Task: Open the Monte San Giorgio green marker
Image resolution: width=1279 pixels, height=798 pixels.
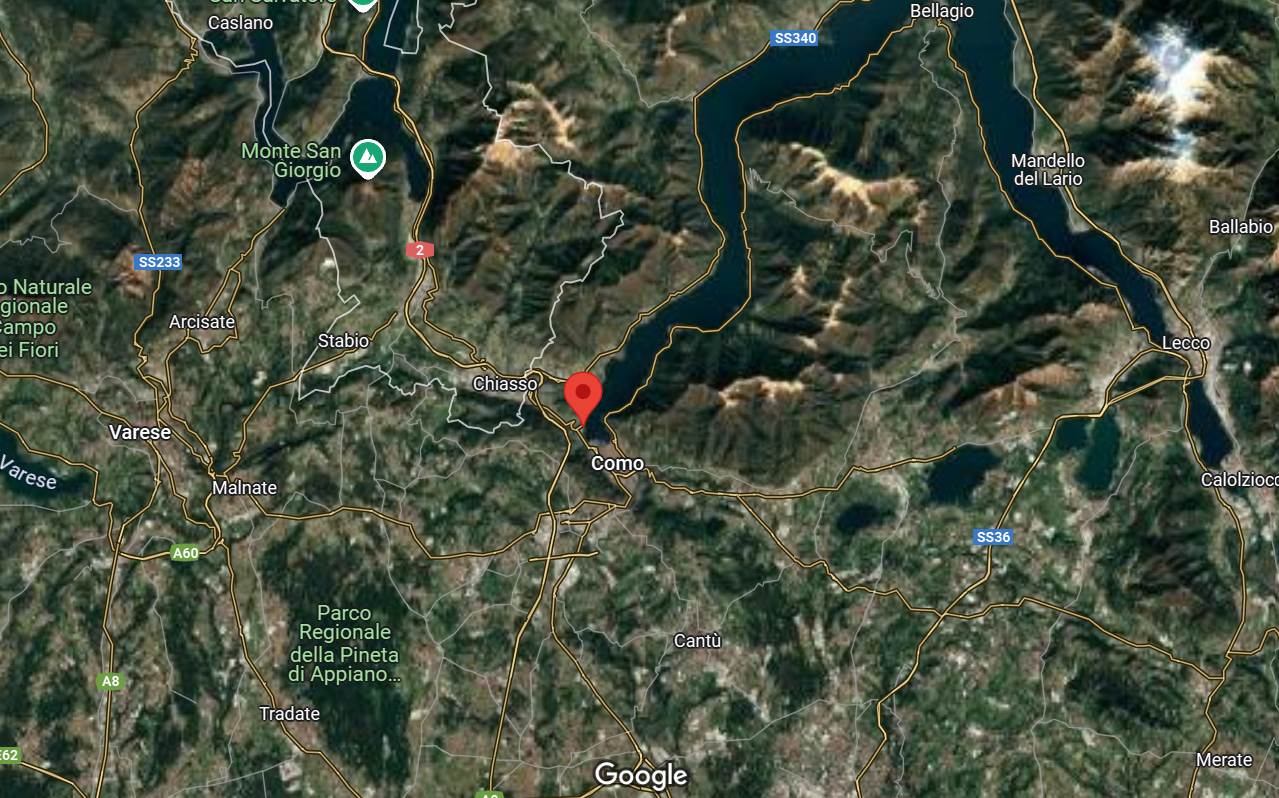Action: (x=369, y=157)
